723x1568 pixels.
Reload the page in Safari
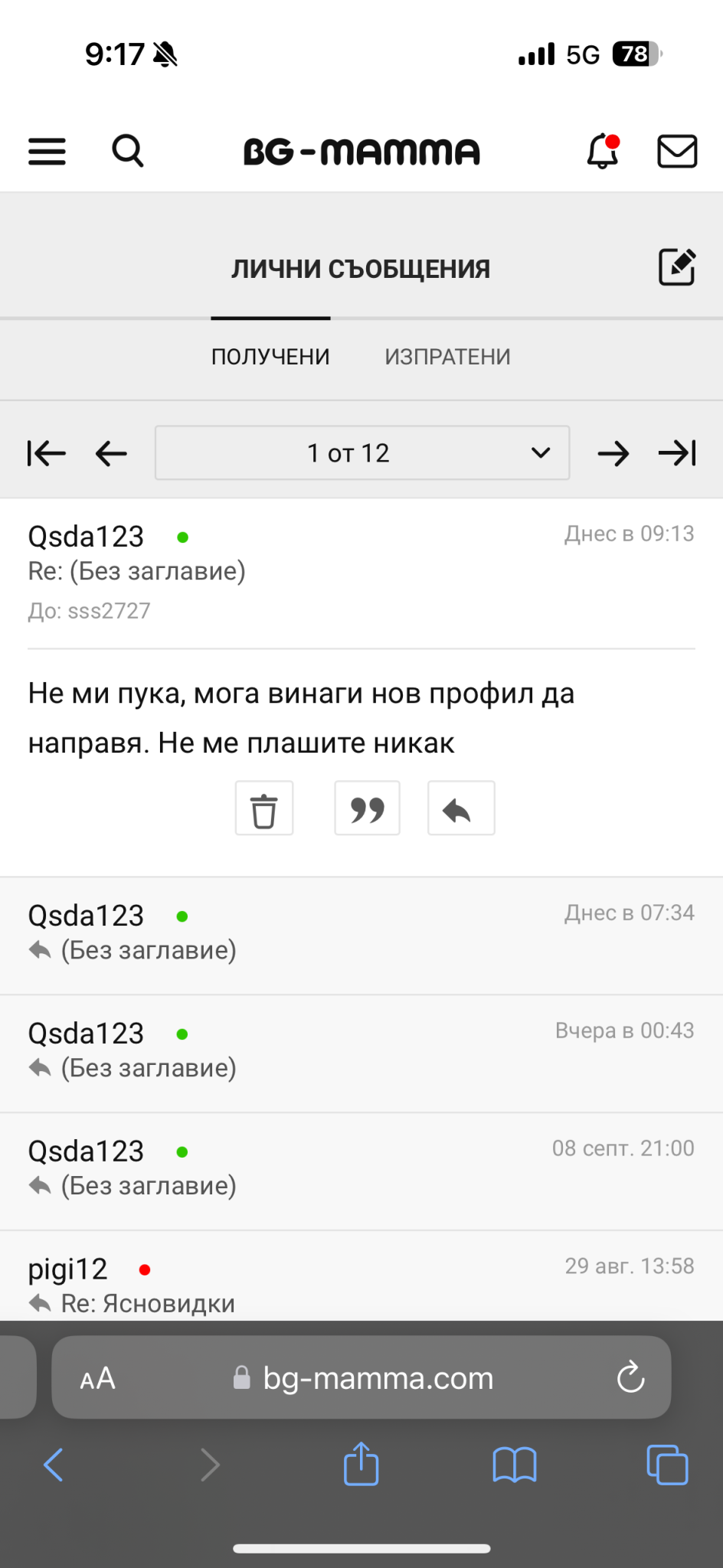click(x=631, y=1377)
